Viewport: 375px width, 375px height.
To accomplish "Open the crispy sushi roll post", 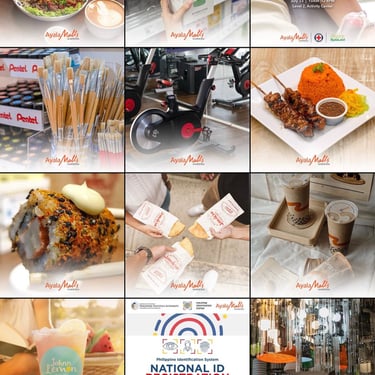I will coord(62,235).
